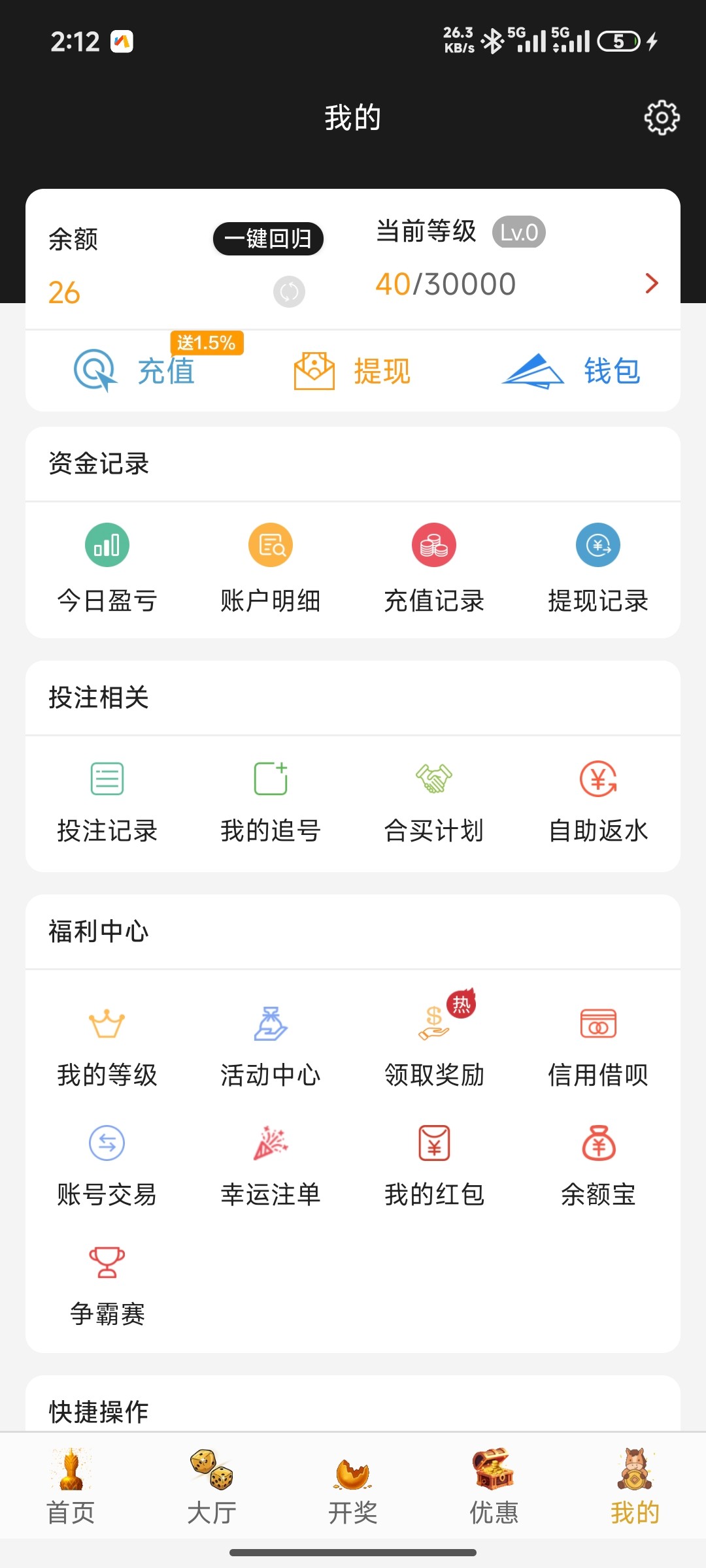Select 自助返水 rebate
This screenshot has height=1568, width=706.
click(x=598, y=802)
